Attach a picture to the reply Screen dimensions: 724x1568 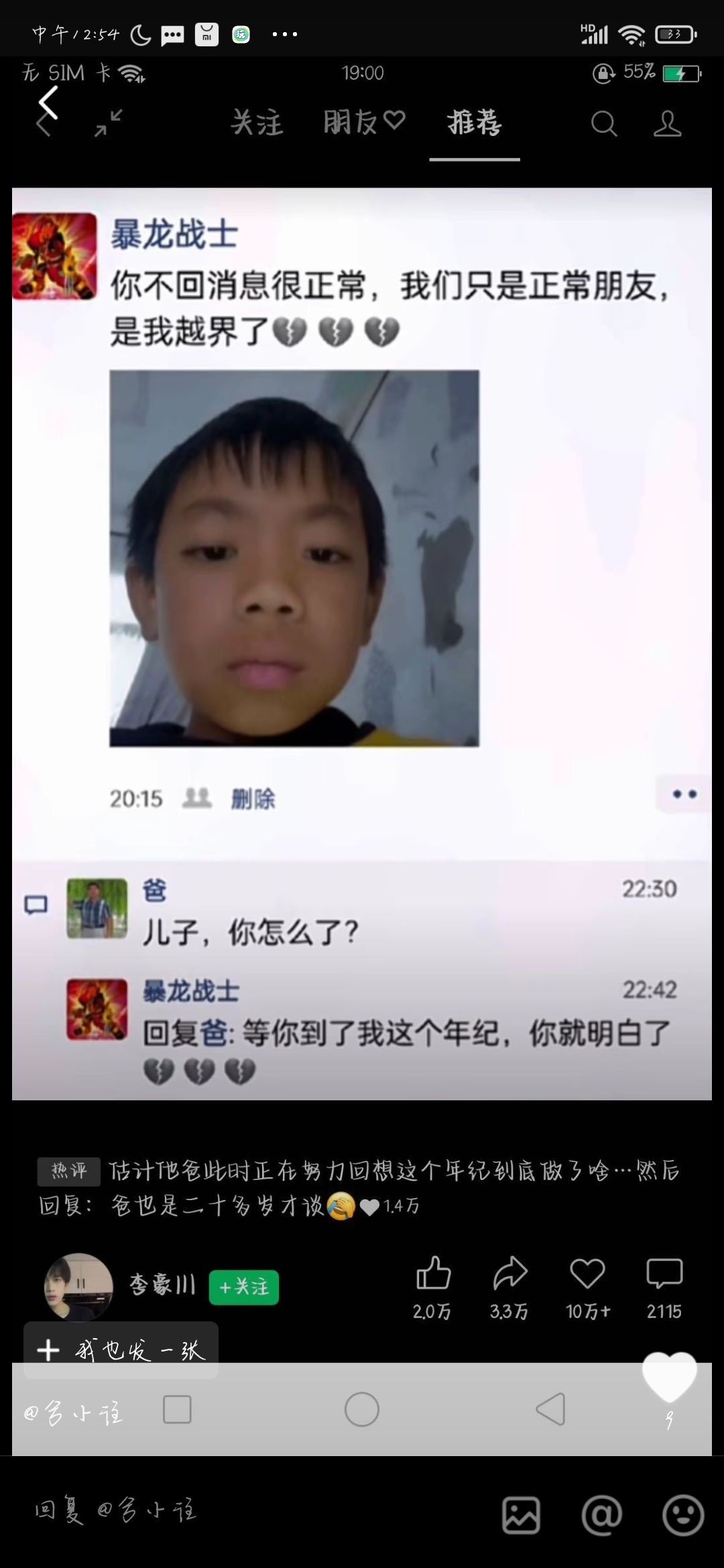tap(521, 1515)
